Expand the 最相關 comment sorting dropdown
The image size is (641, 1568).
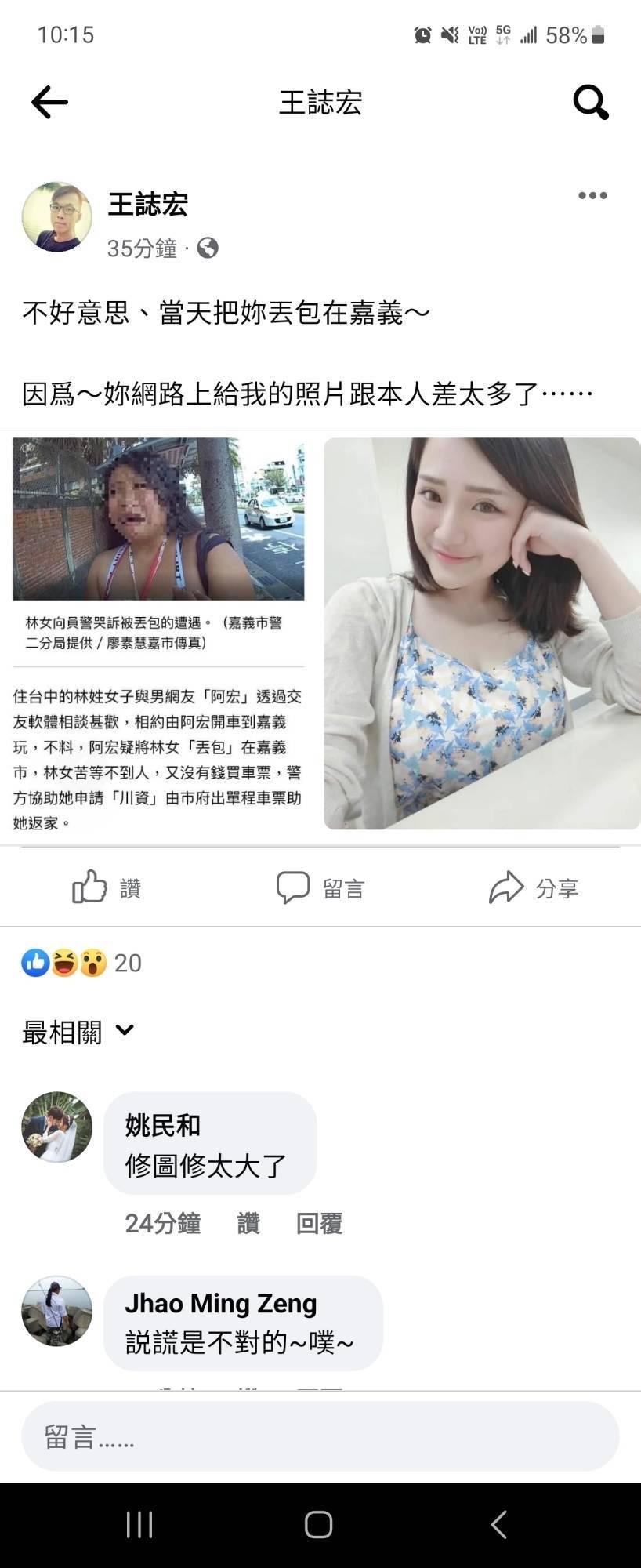(x=78, y=1032)
